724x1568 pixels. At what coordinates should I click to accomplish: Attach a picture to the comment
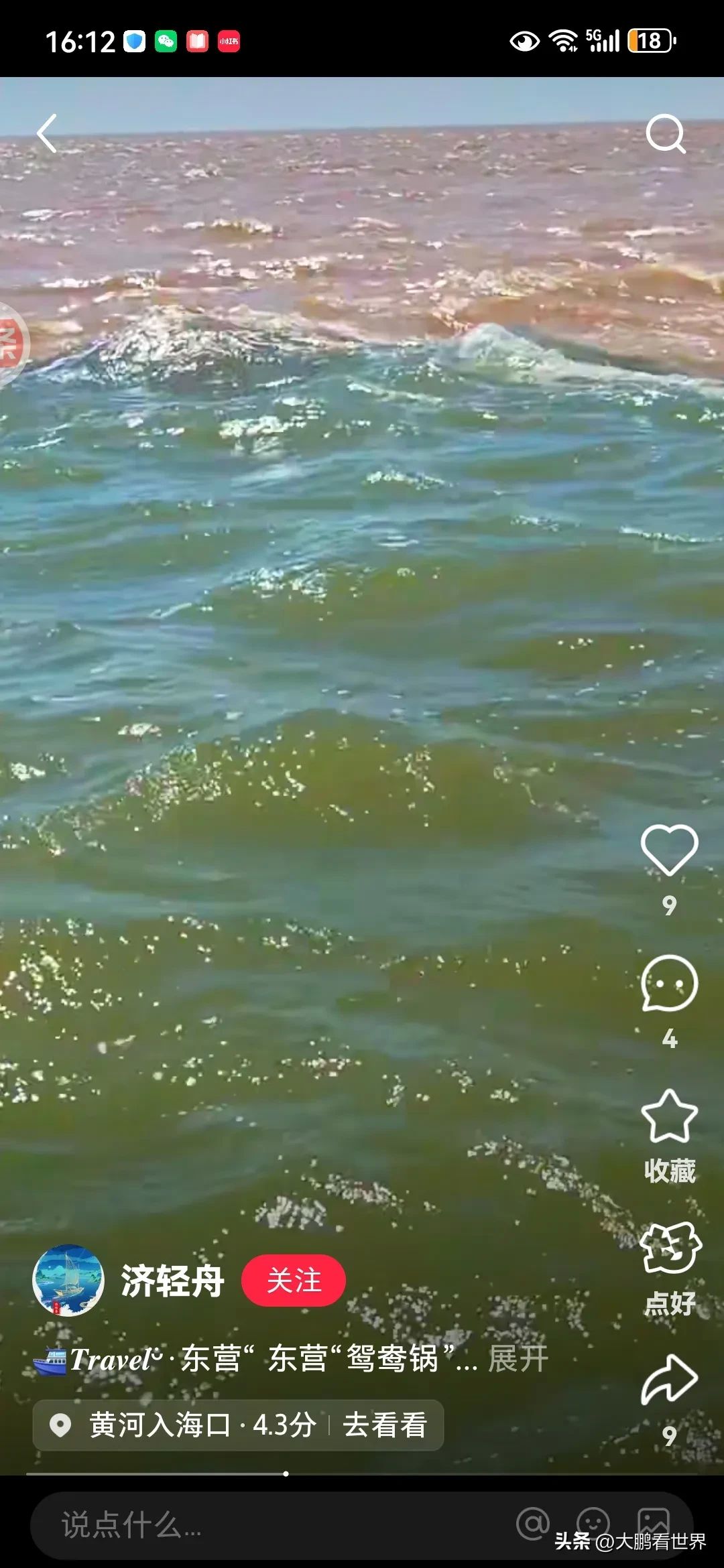click(654, 1522)
